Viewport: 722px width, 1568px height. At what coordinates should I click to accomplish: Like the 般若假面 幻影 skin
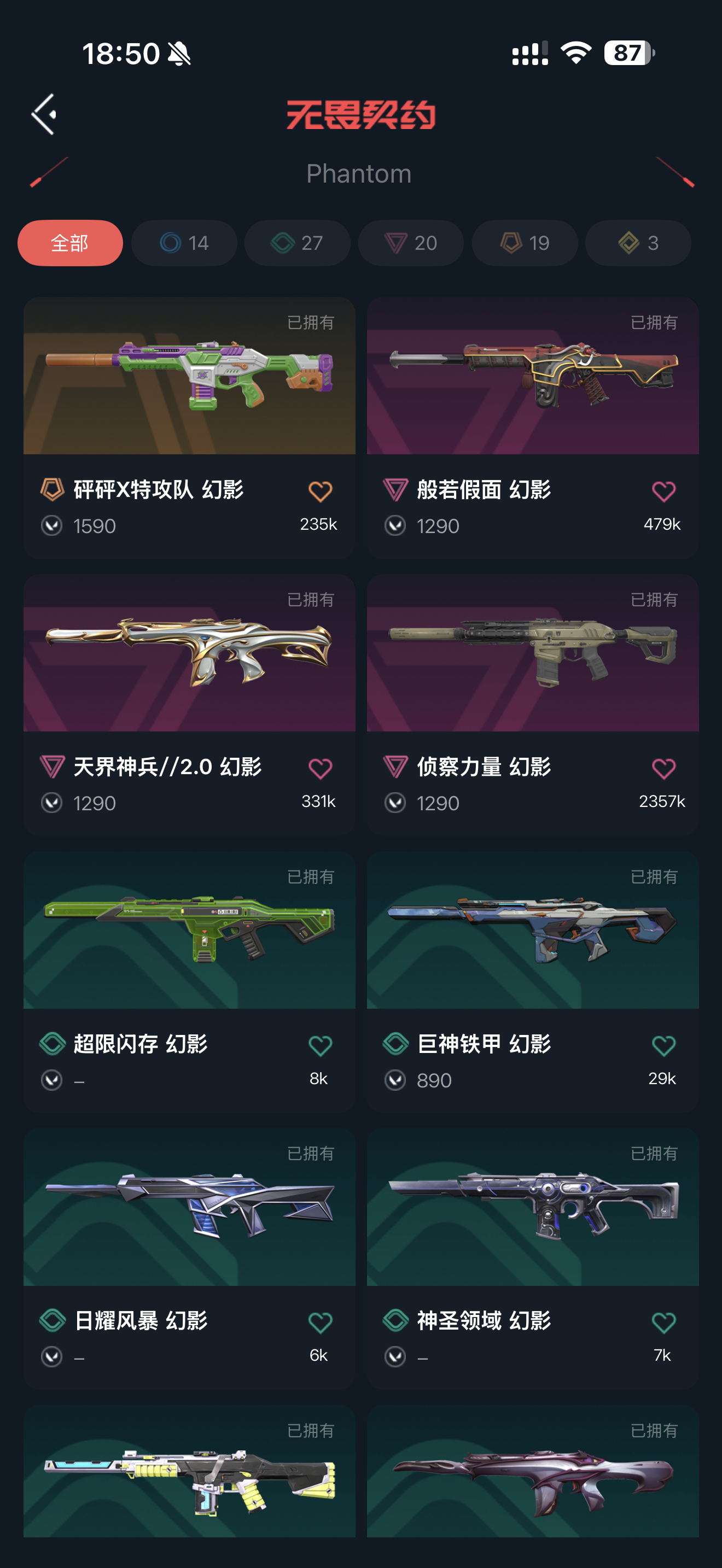click(663, 491)
